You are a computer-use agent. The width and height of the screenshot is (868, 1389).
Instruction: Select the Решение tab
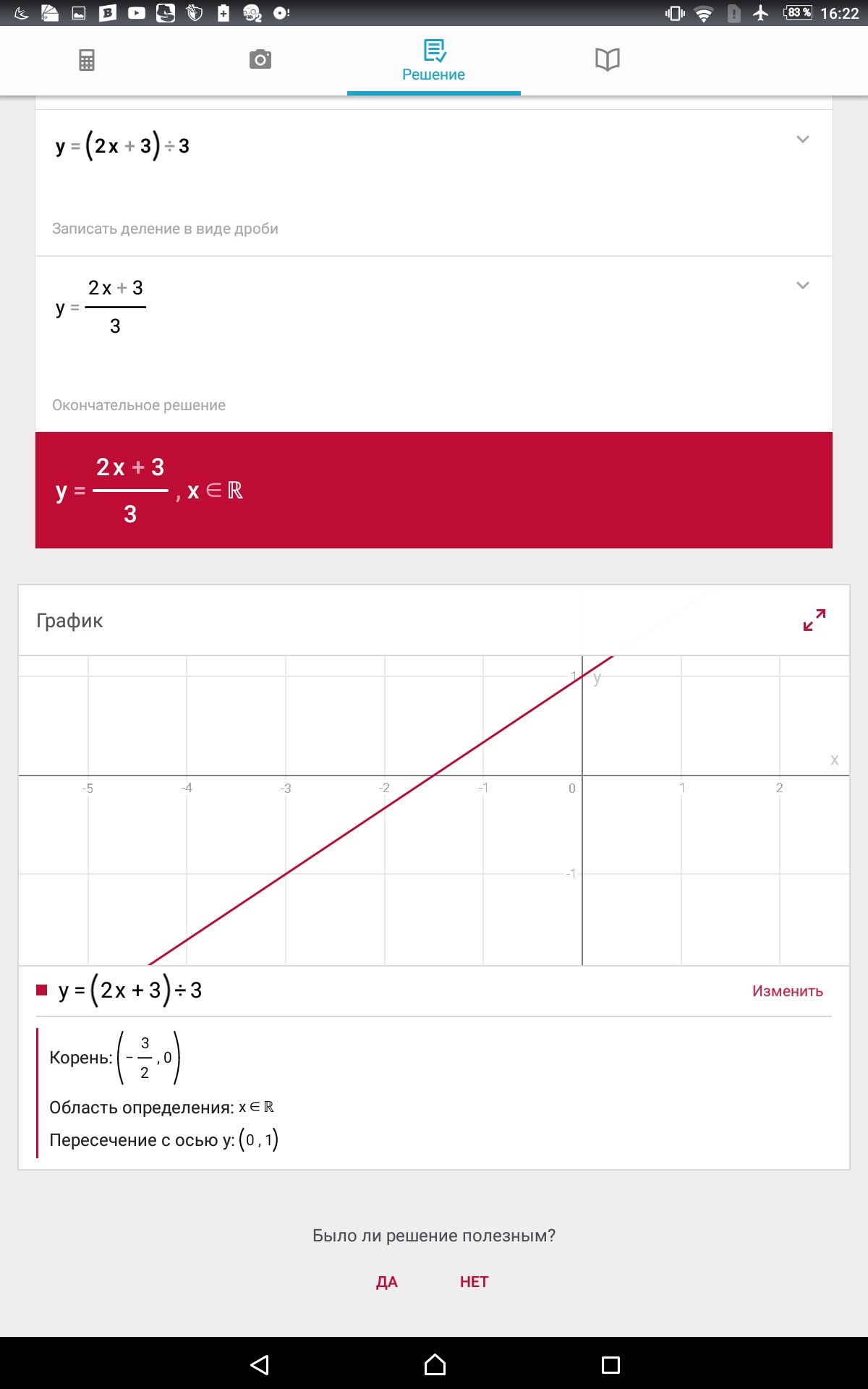[x=434, y=61]
